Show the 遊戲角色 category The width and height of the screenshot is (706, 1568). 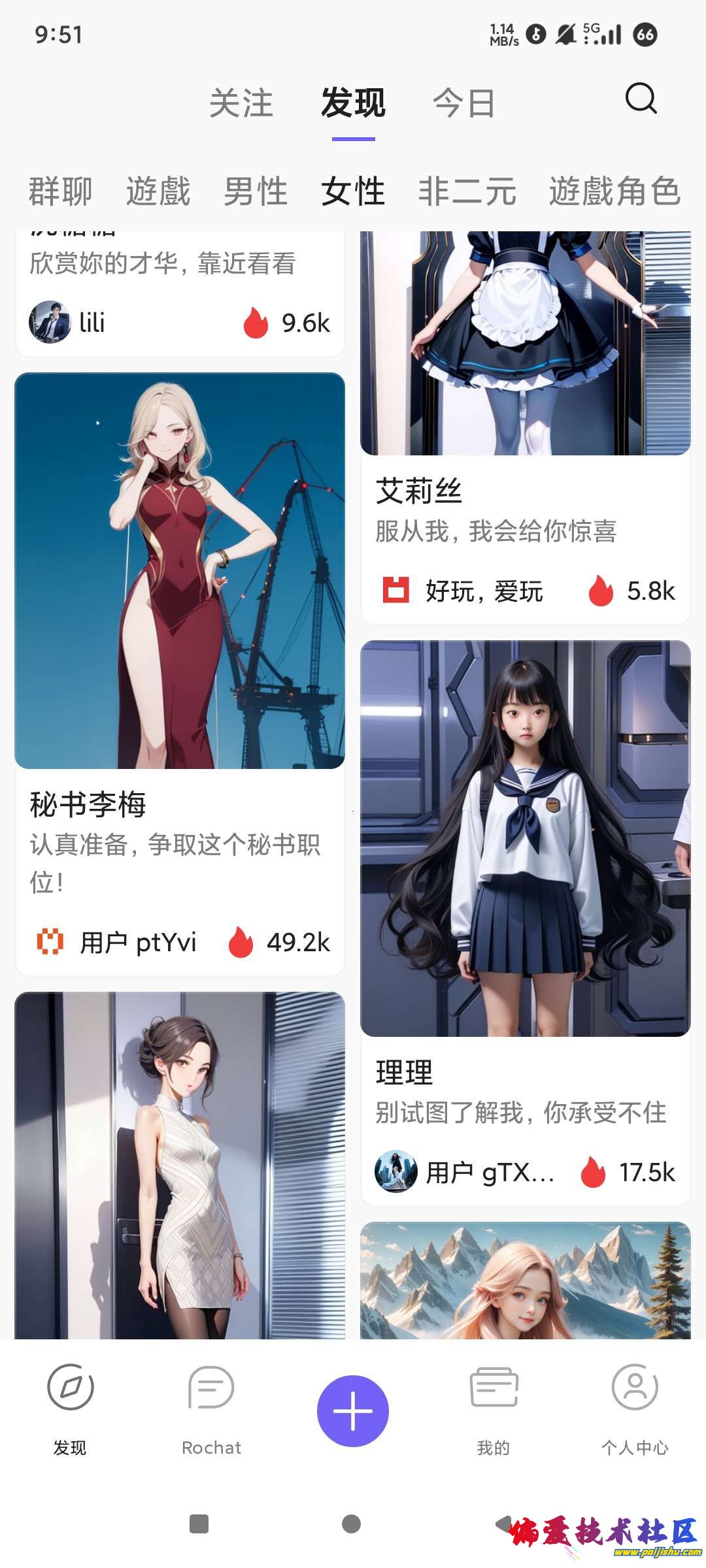tap(614, 191)
